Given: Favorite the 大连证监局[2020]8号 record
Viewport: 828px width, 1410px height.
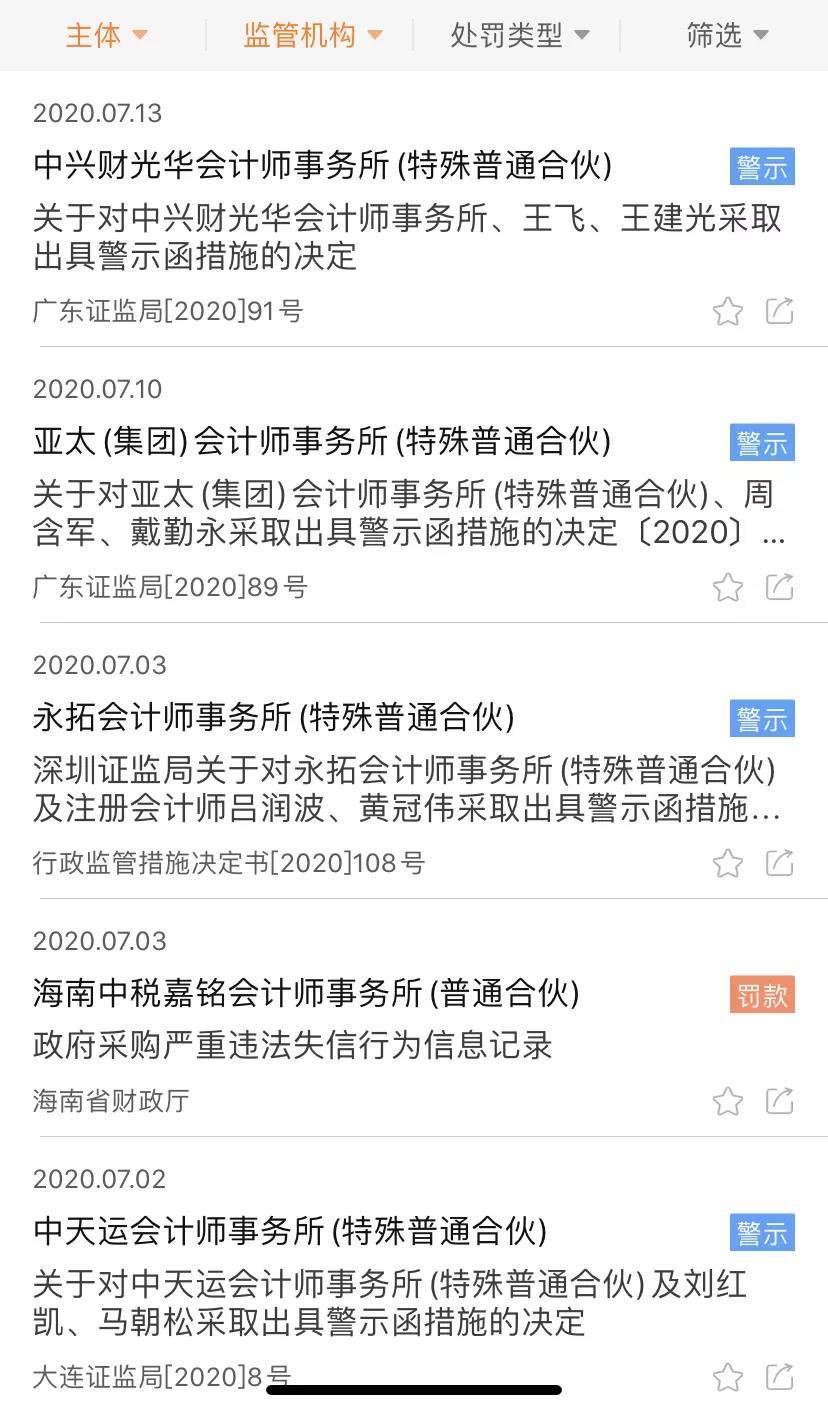Looking at the screenshot, I should click(728, 1378).
